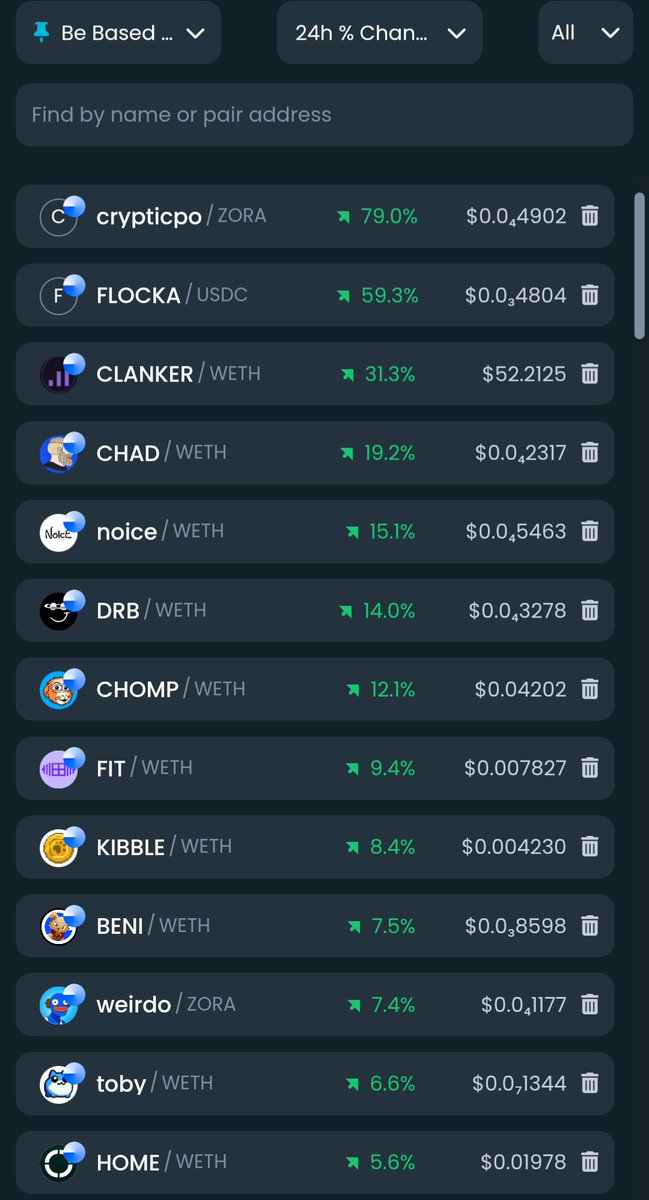Open the 24h % Change sort dropdown
The height and width of the screenshot is (1200, 649).
379,33
